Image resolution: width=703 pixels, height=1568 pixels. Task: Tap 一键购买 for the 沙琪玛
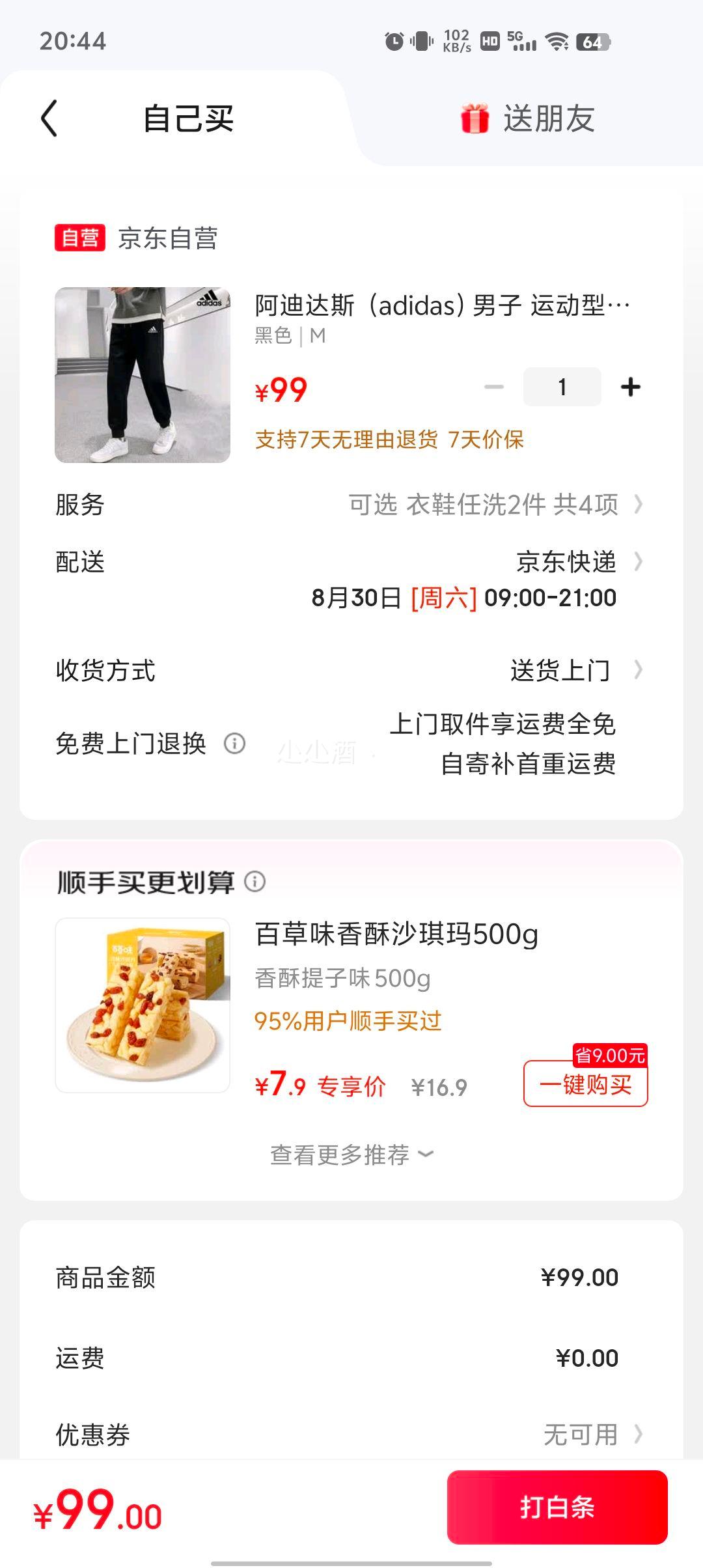[x=586, y=1085]
